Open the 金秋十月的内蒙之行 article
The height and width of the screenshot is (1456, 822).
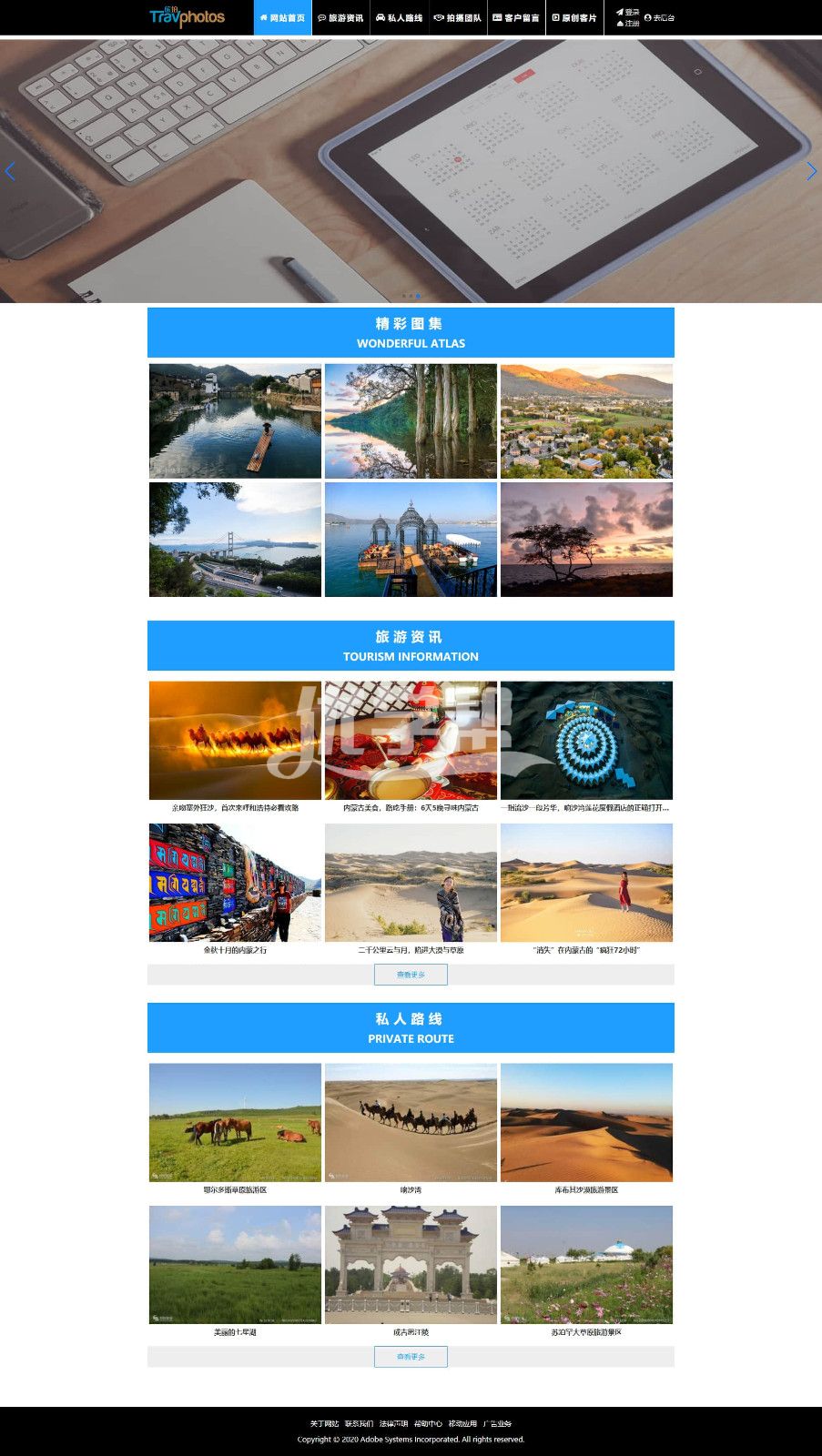click(x=235, y=884)
